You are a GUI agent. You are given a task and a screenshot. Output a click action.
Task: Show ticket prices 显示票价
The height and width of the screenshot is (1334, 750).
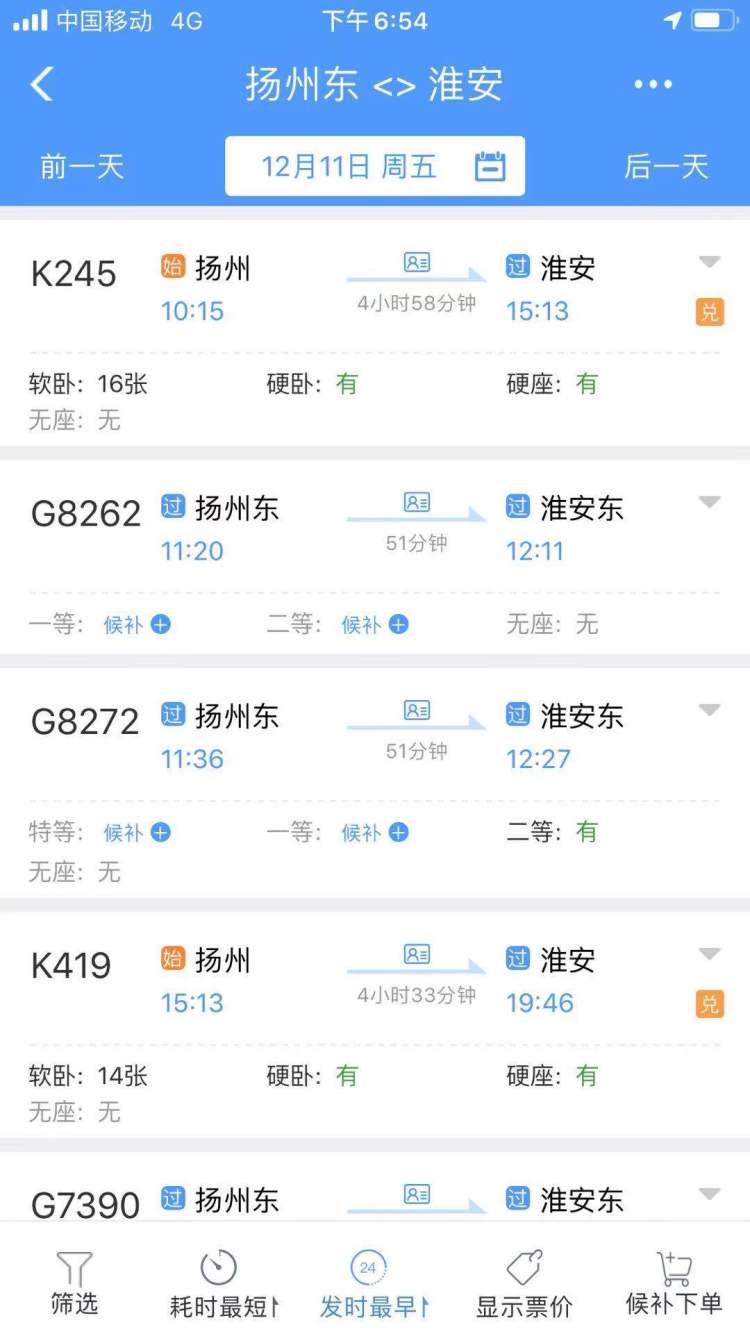pyautogui.click(x=524, y=1284)
